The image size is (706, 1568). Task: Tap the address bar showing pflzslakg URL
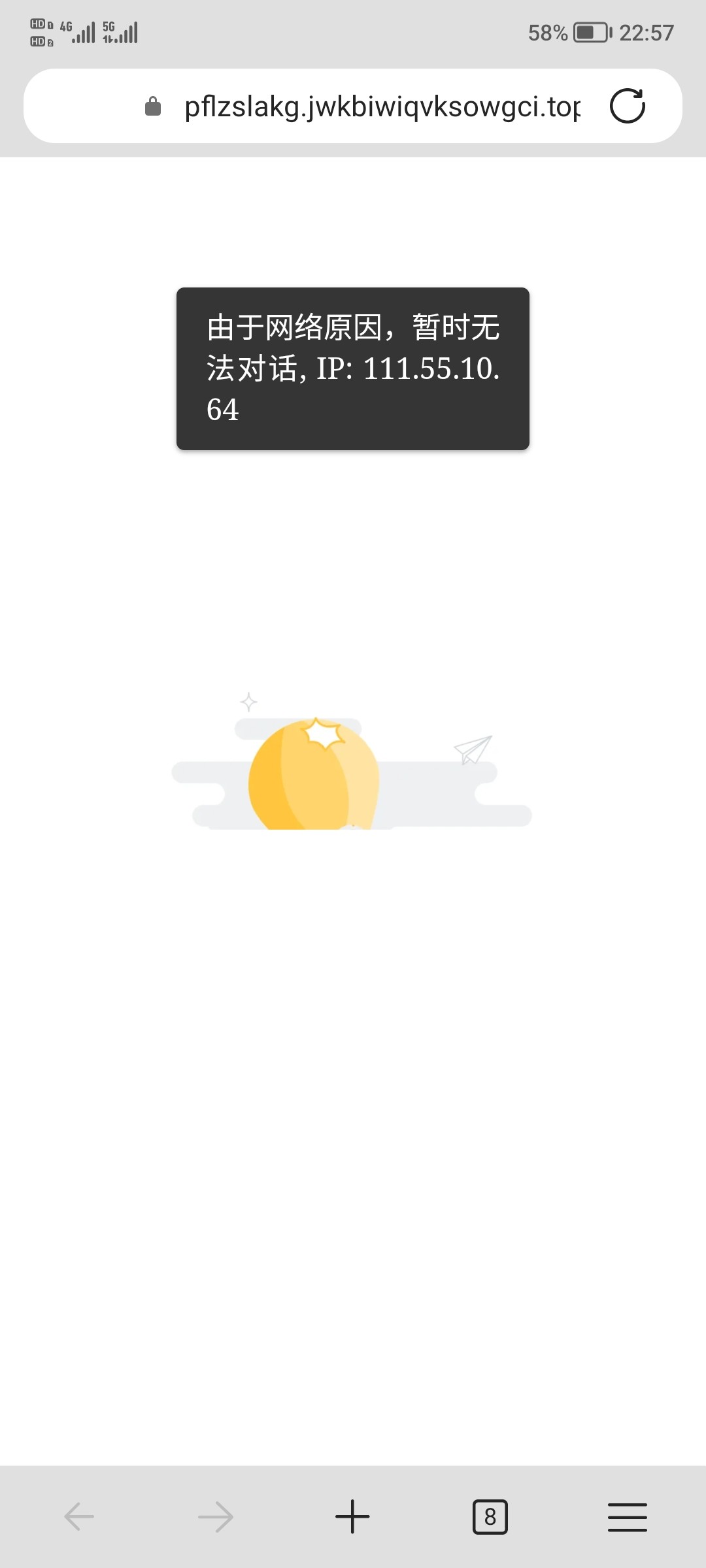click(x=382, y=106)
